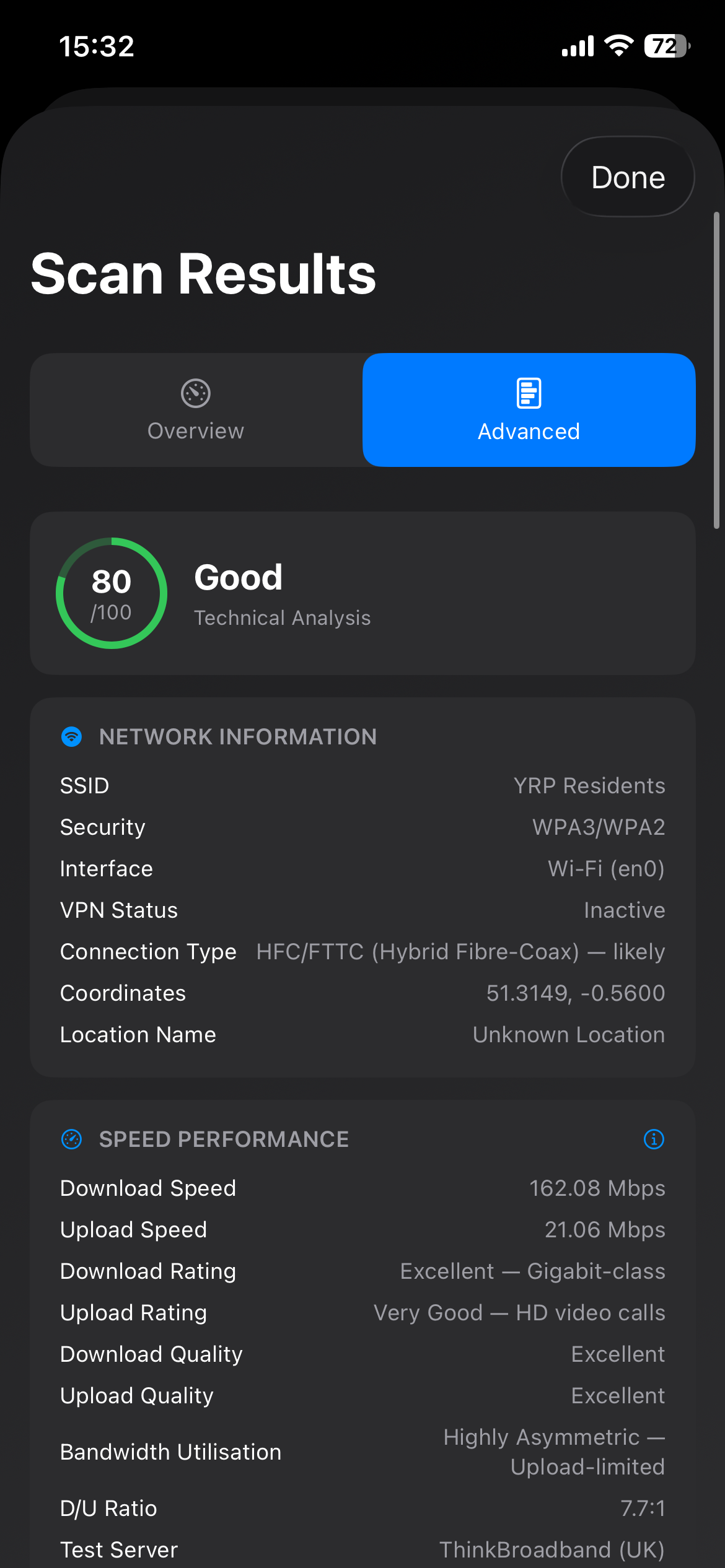Tap the Done button

pyautogui.click(x=627, y=176)
